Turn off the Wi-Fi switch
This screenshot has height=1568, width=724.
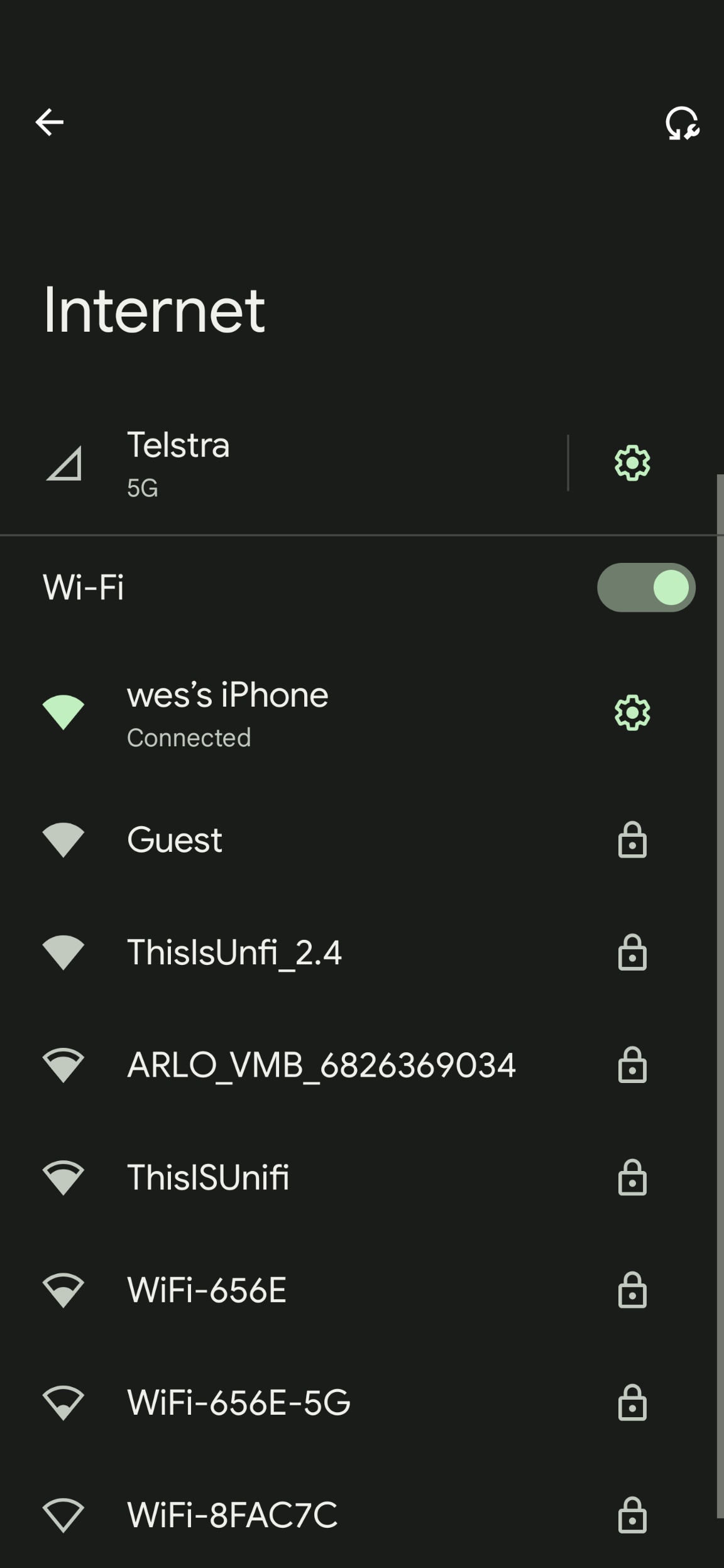click(x=646, y=587)
